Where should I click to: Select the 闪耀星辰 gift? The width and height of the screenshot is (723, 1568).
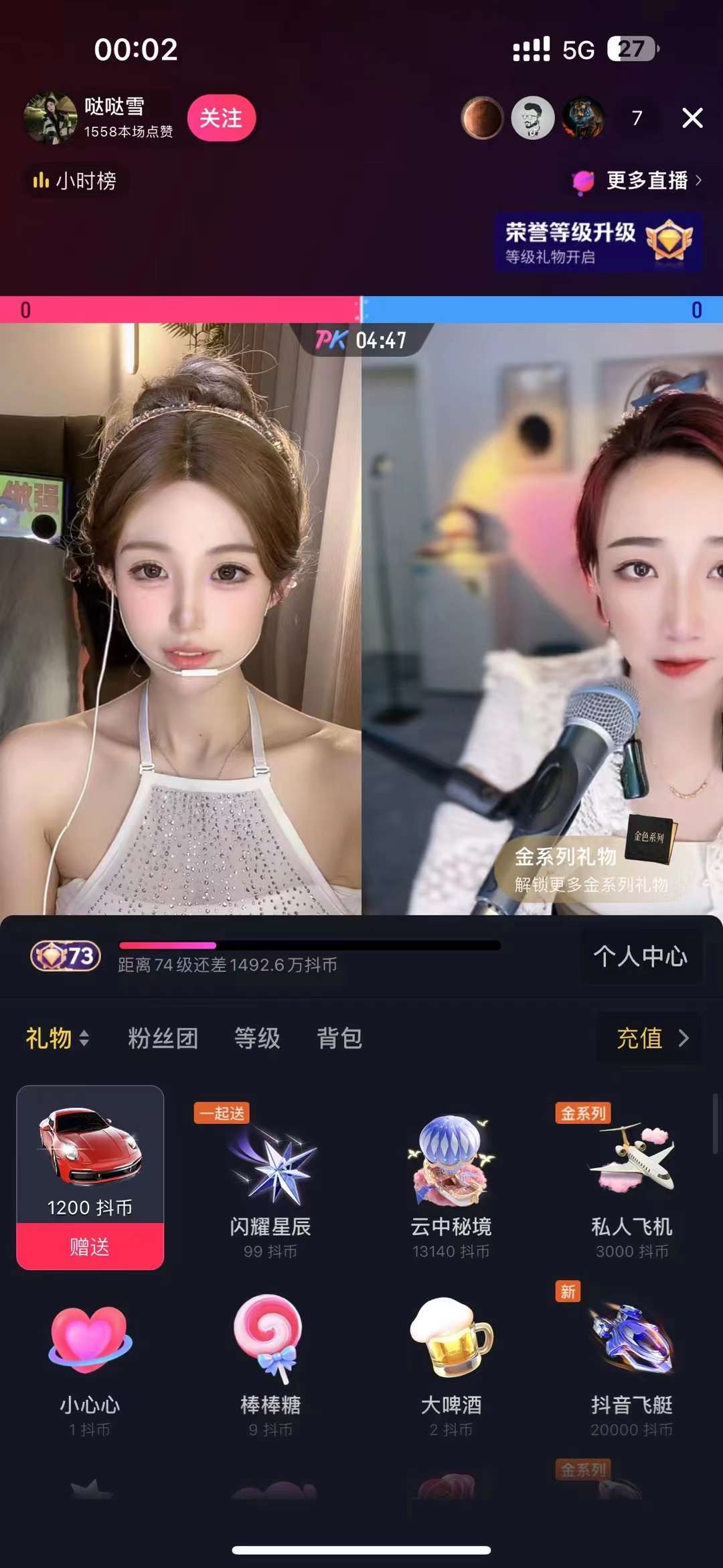[270, 1180]
